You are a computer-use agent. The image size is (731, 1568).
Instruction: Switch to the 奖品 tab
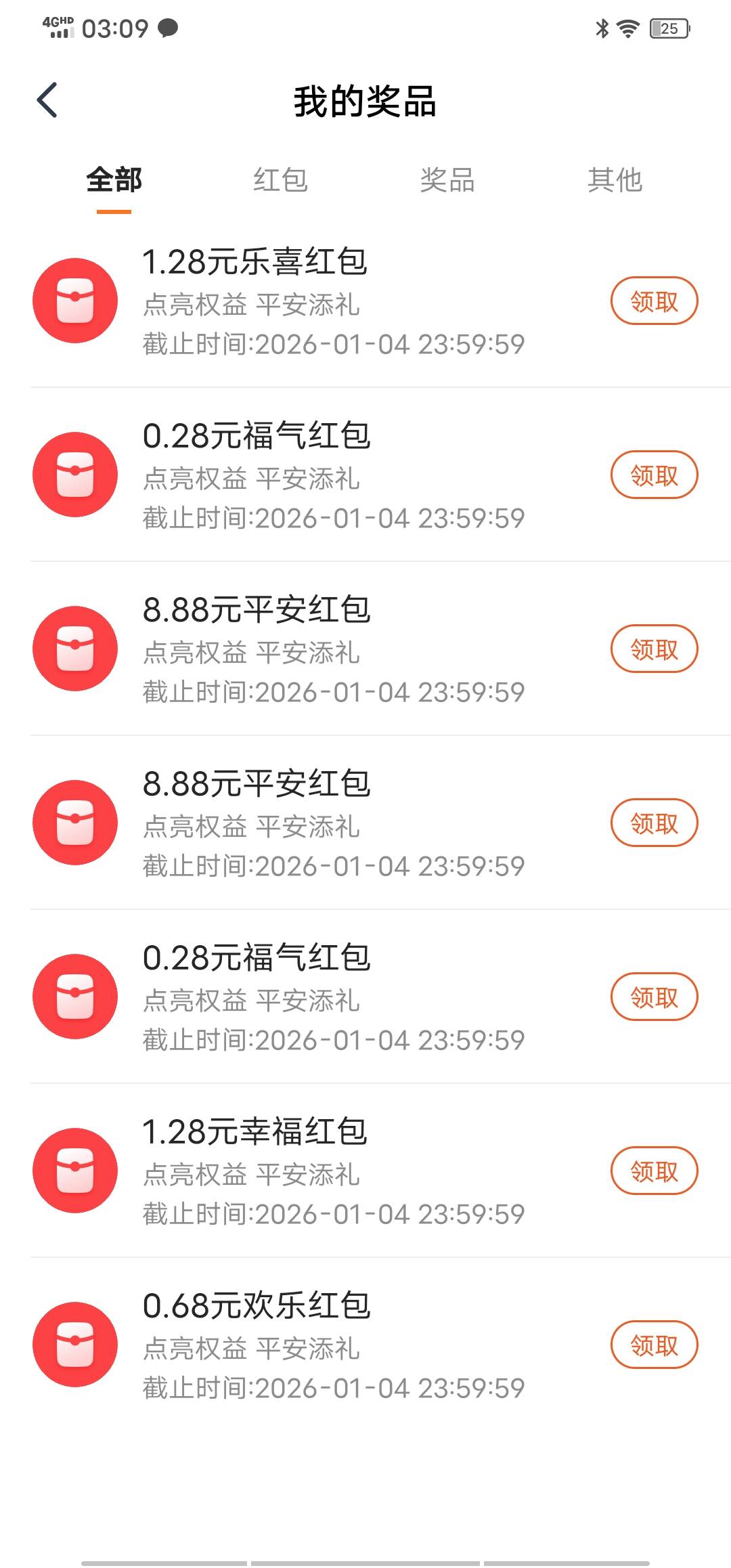pos(447,180)
